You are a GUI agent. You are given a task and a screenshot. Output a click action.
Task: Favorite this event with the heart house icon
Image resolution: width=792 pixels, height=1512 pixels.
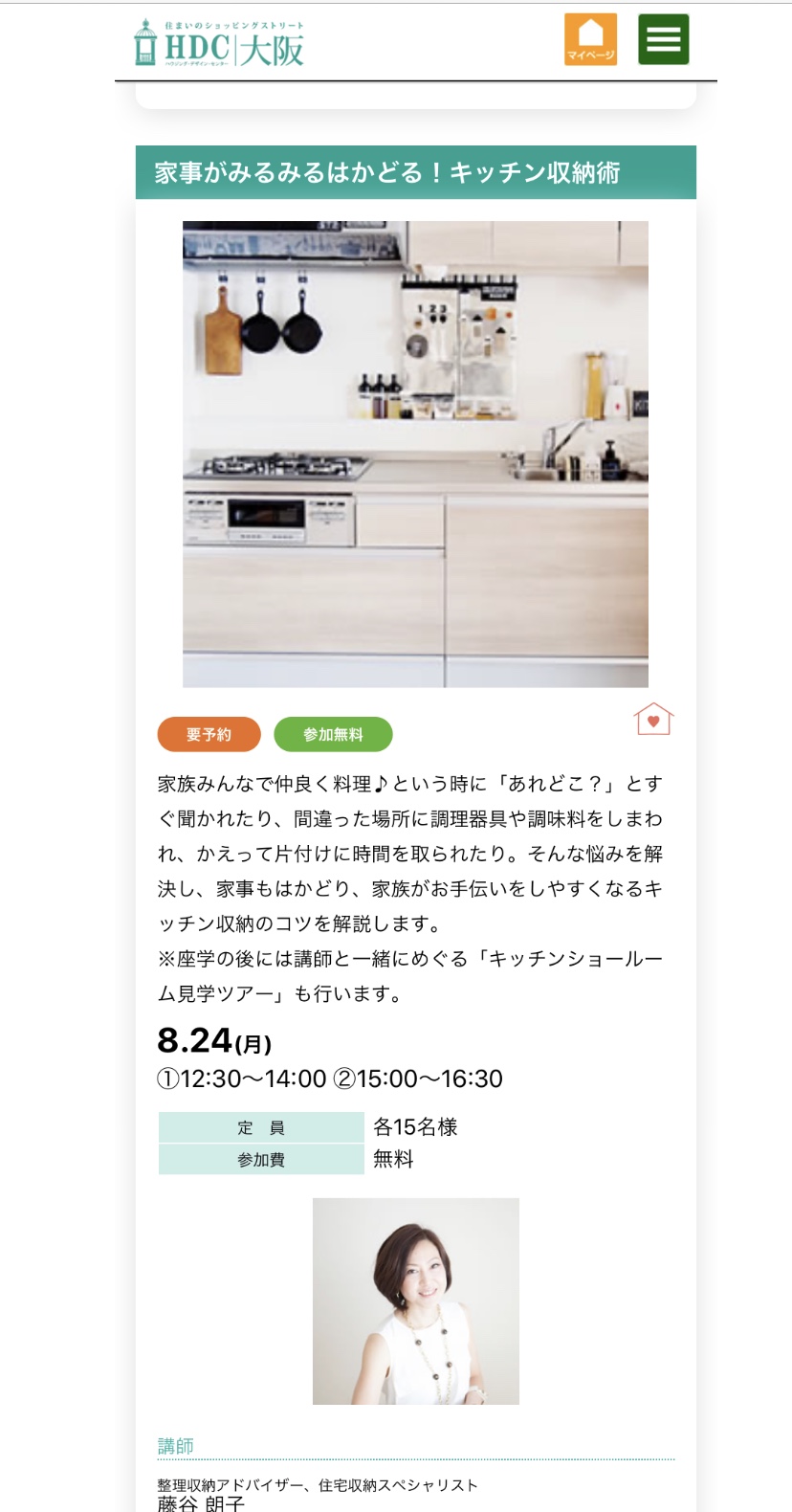tap(653, 719)
